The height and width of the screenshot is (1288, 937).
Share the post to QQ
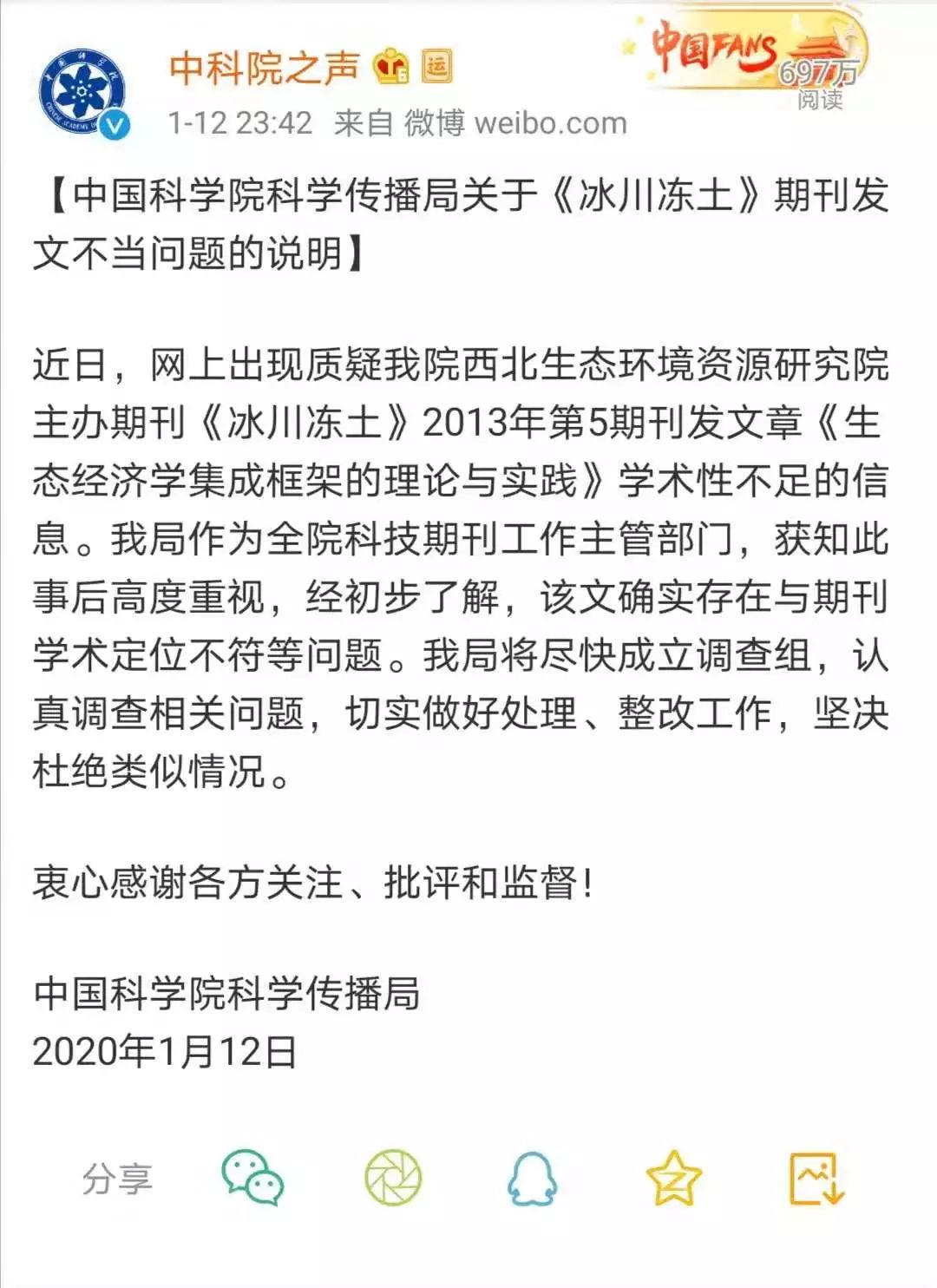coord(532,1178)
